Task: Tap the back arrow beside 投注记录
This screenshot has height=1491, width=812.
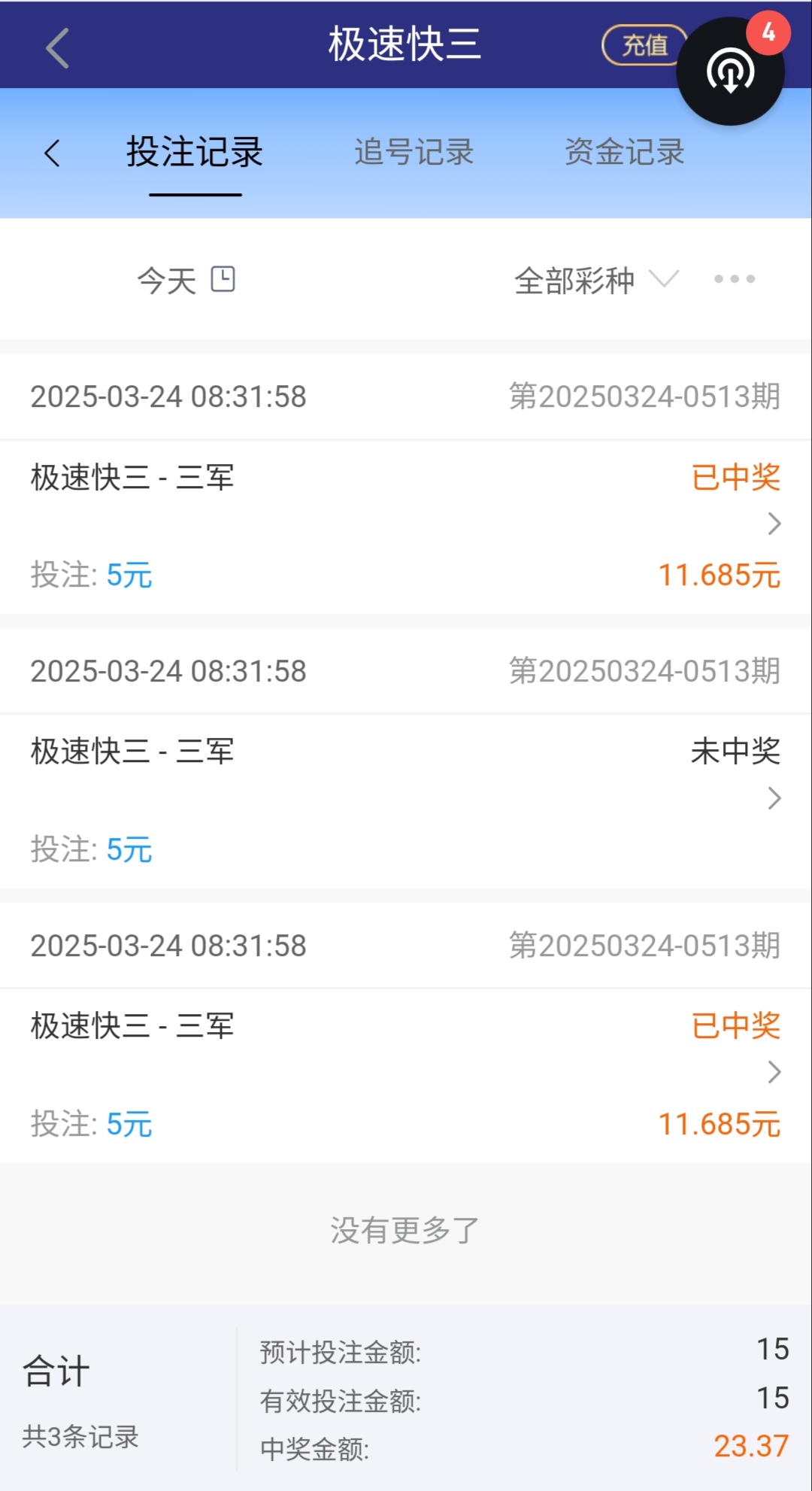Action: (52, 153)
